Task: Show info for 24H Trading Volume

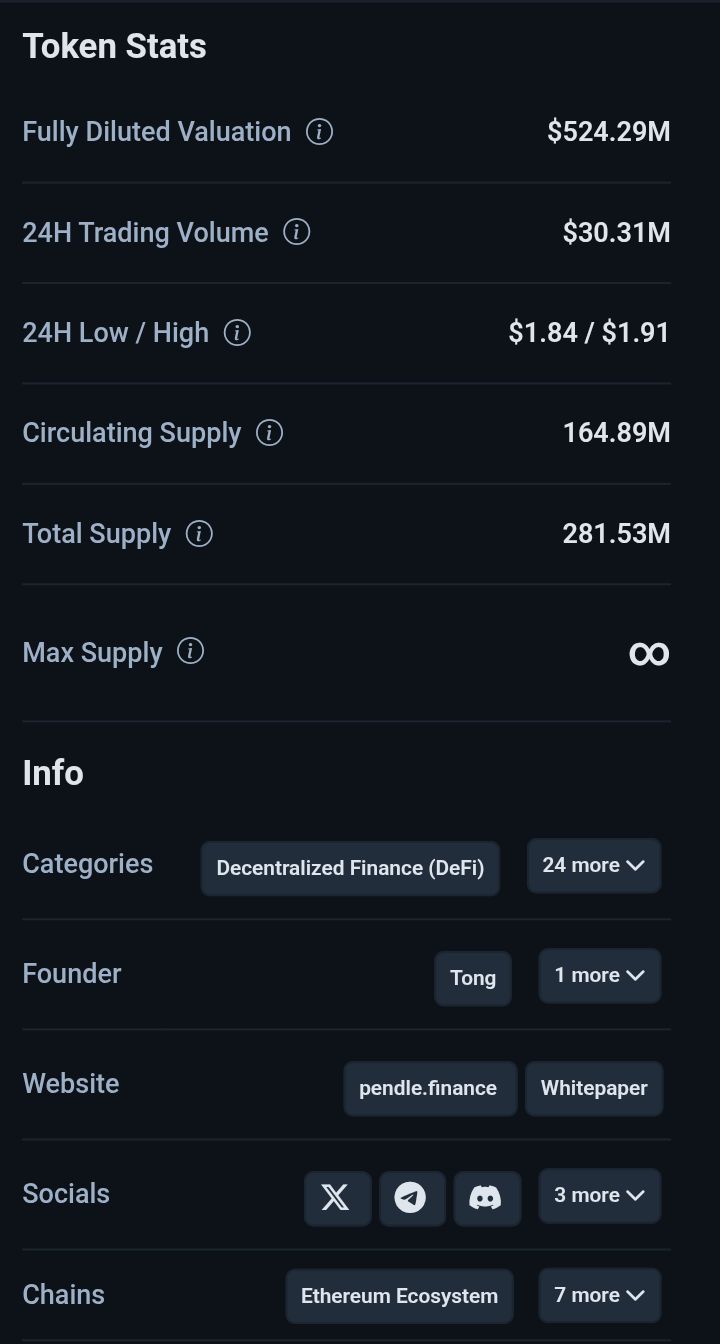Action: click(296, 232)
